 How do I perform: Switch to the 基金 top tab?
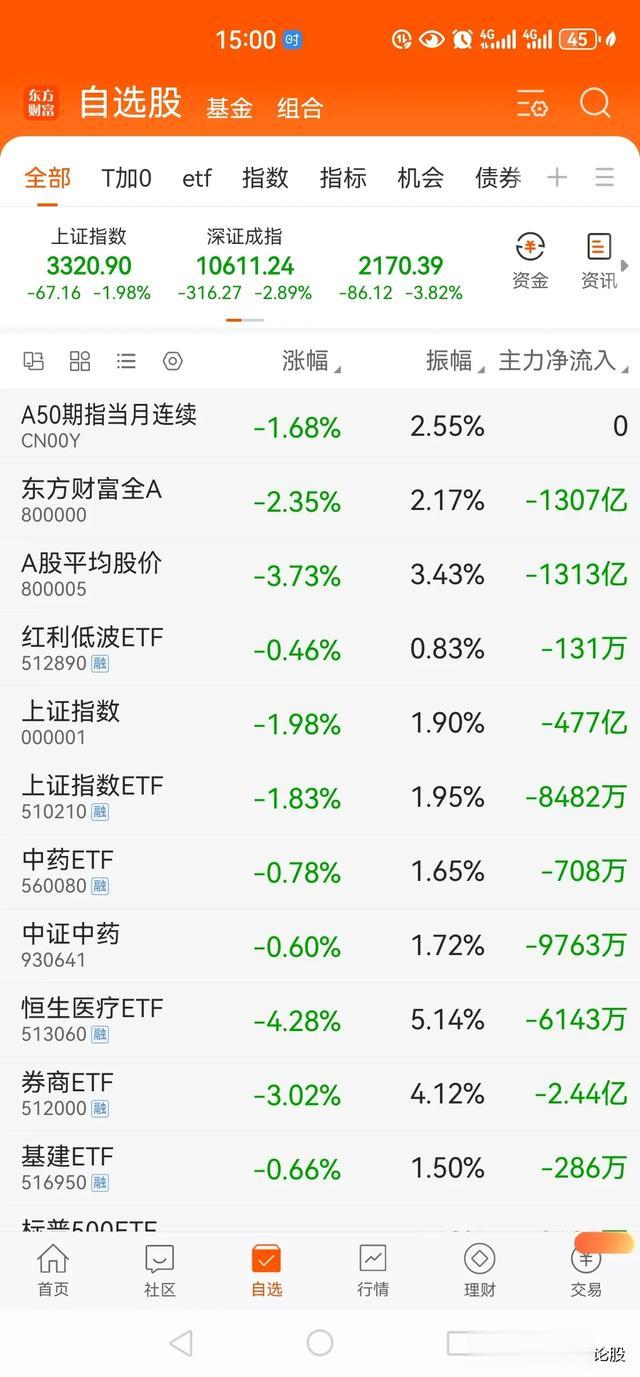pyautogui.click(x=229, y=108)
